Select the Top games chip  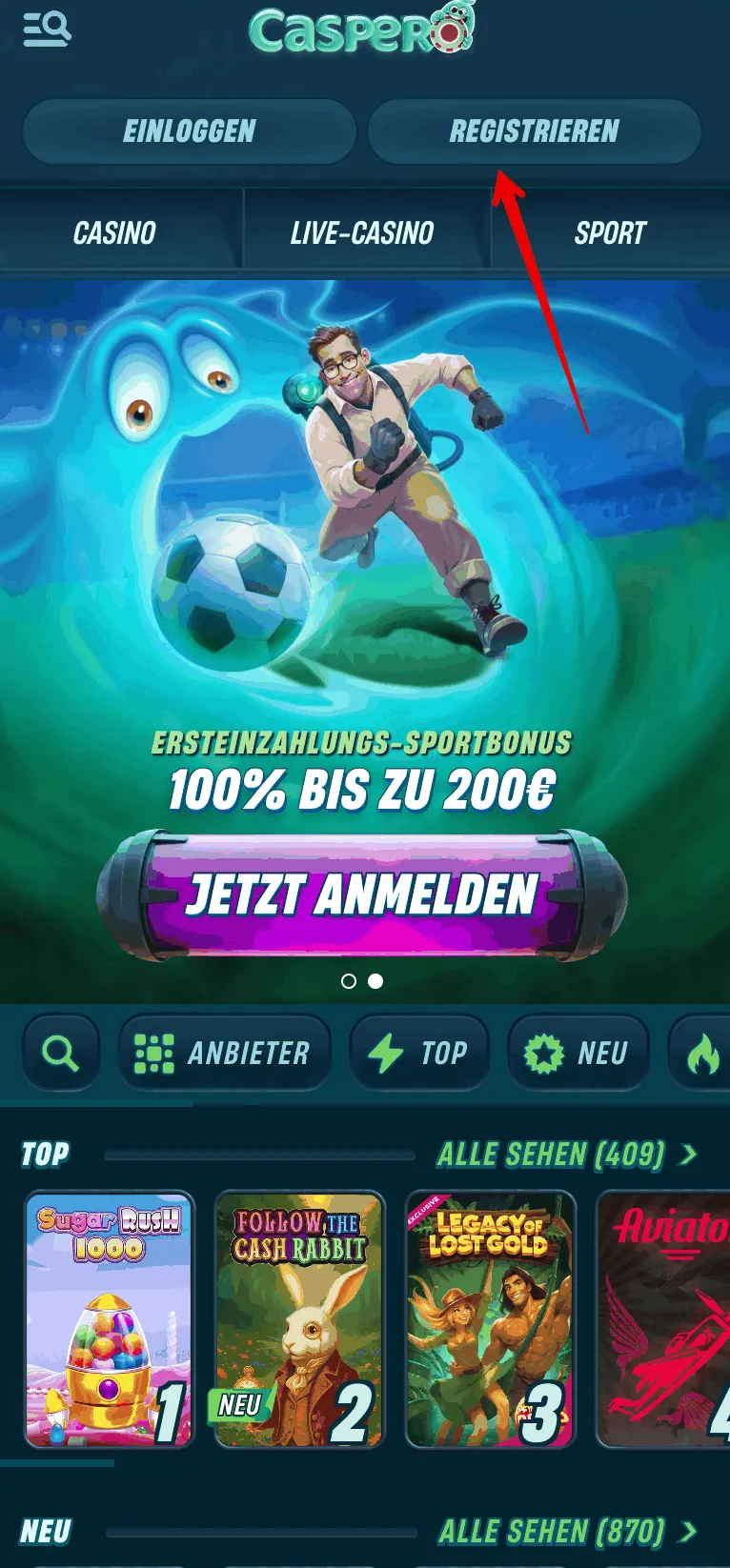(419, 1053)
